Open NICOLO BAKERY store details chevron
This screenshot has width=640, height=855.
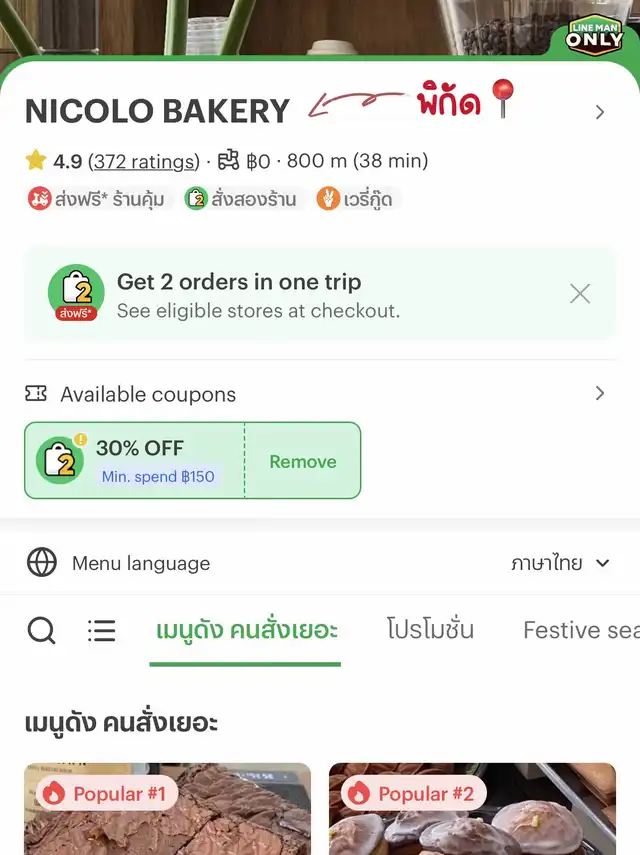click(x=600, y=112)
